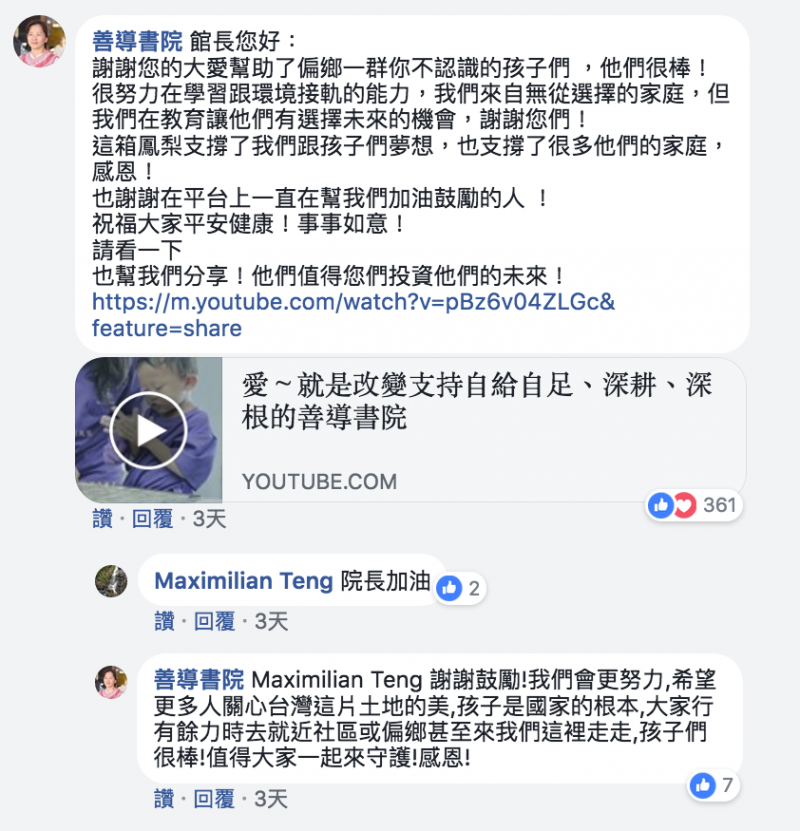
Task: Reply to Maximilian Teng's comment
Action: 214,621
